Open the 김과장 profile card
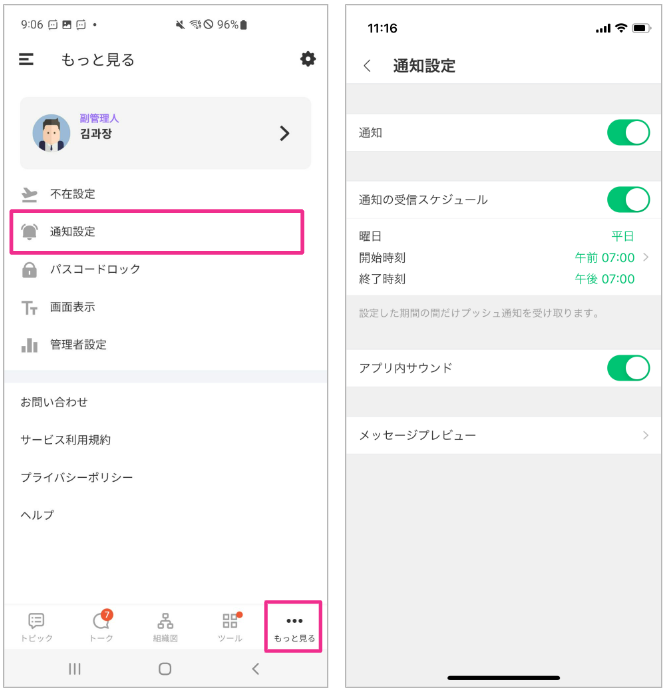 coord(165,133)
